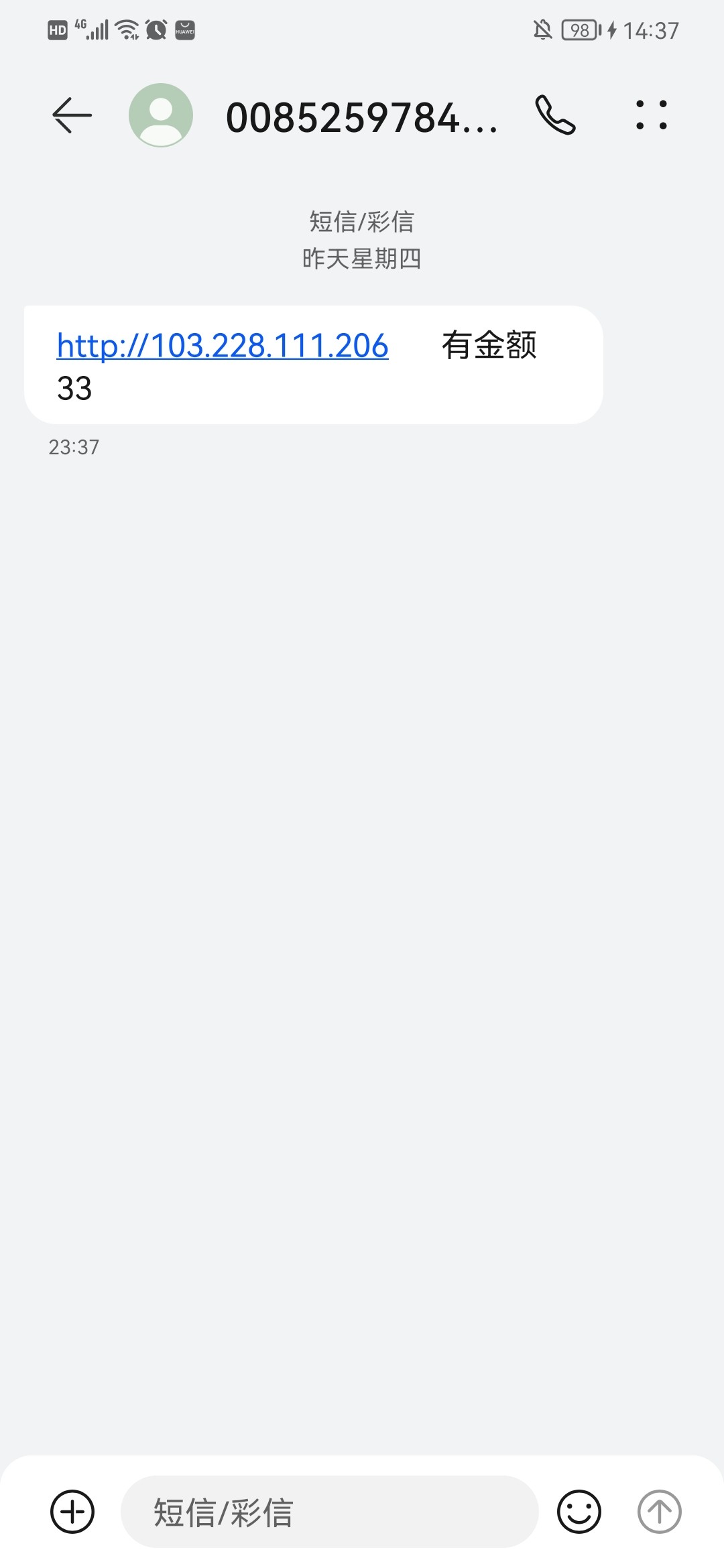The image size is (724, 1568).
Task: Open the emoji picker
Action: tap(579, 1512)
